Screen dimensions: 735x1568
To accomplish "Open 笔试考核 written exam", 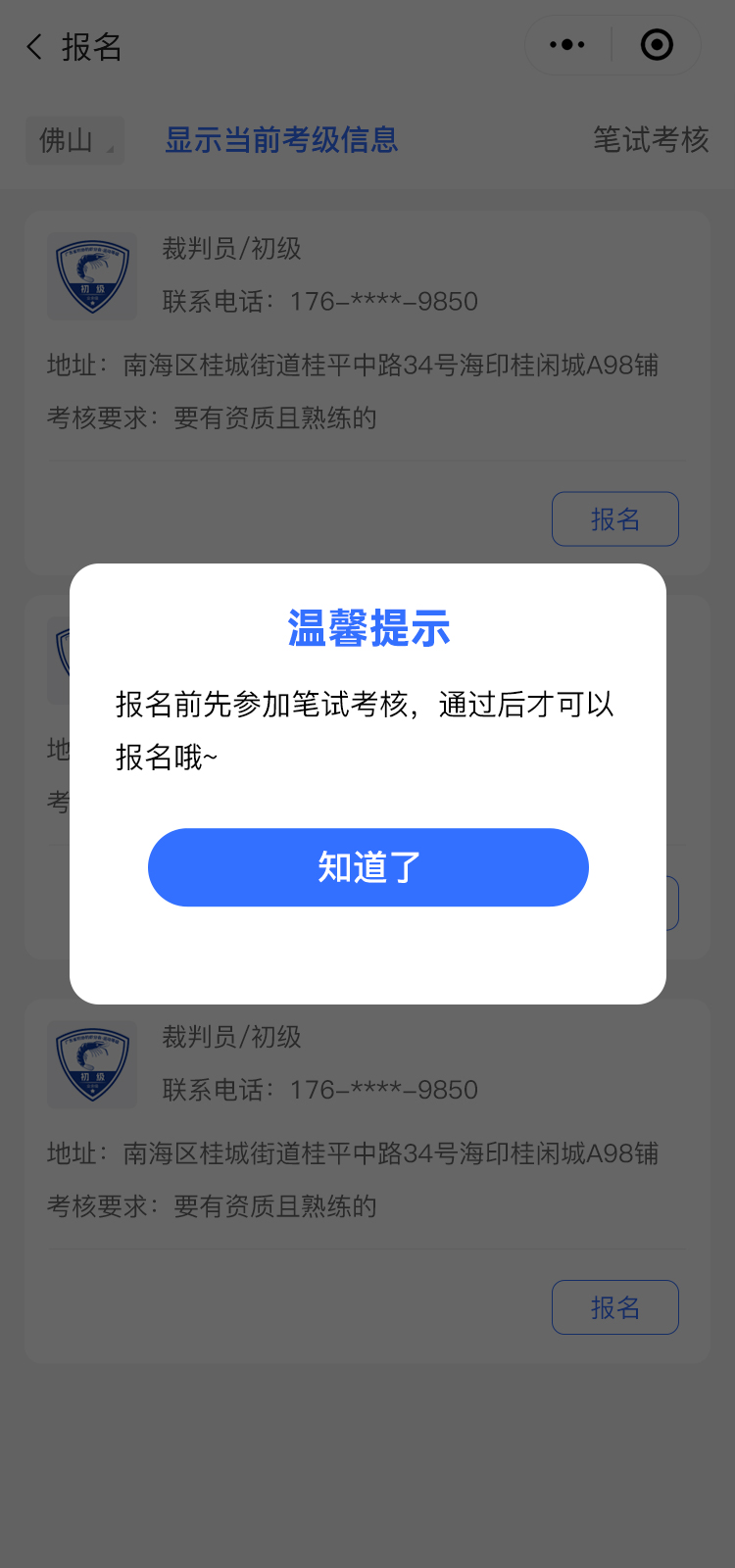I will tap(650, 140).
